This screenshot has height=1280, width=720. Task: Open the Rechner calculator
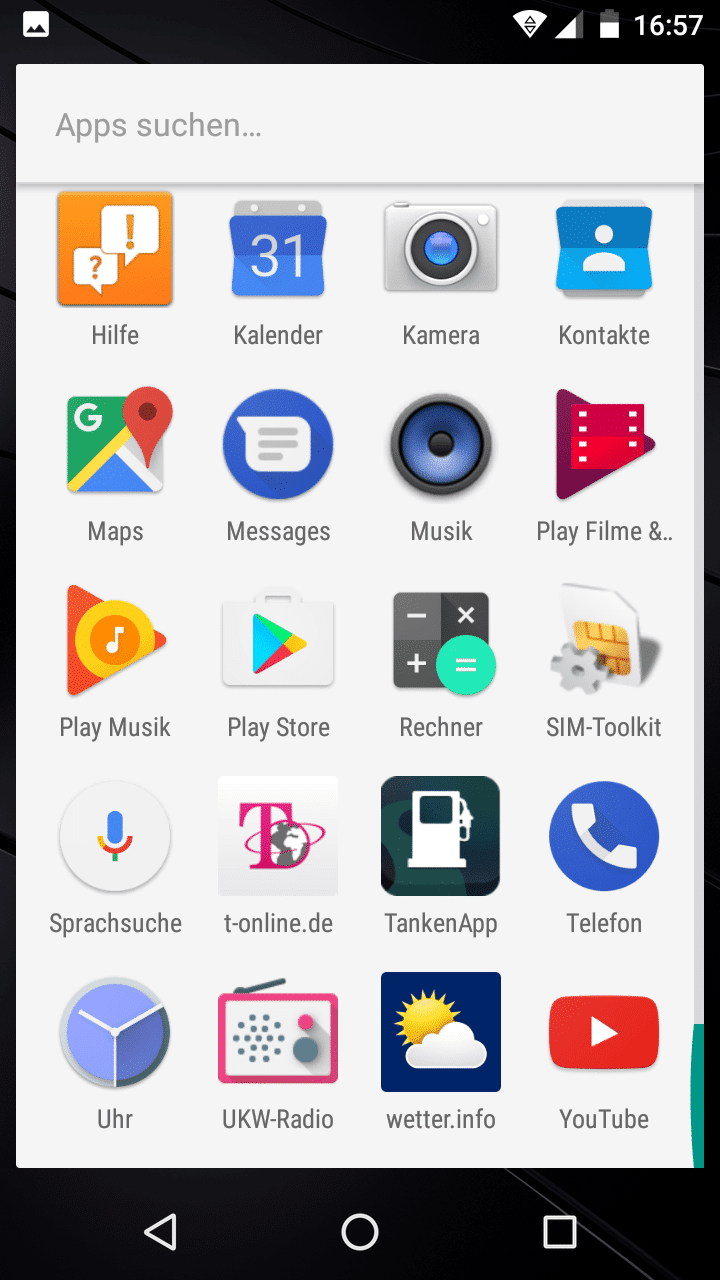tap(441, 640)
